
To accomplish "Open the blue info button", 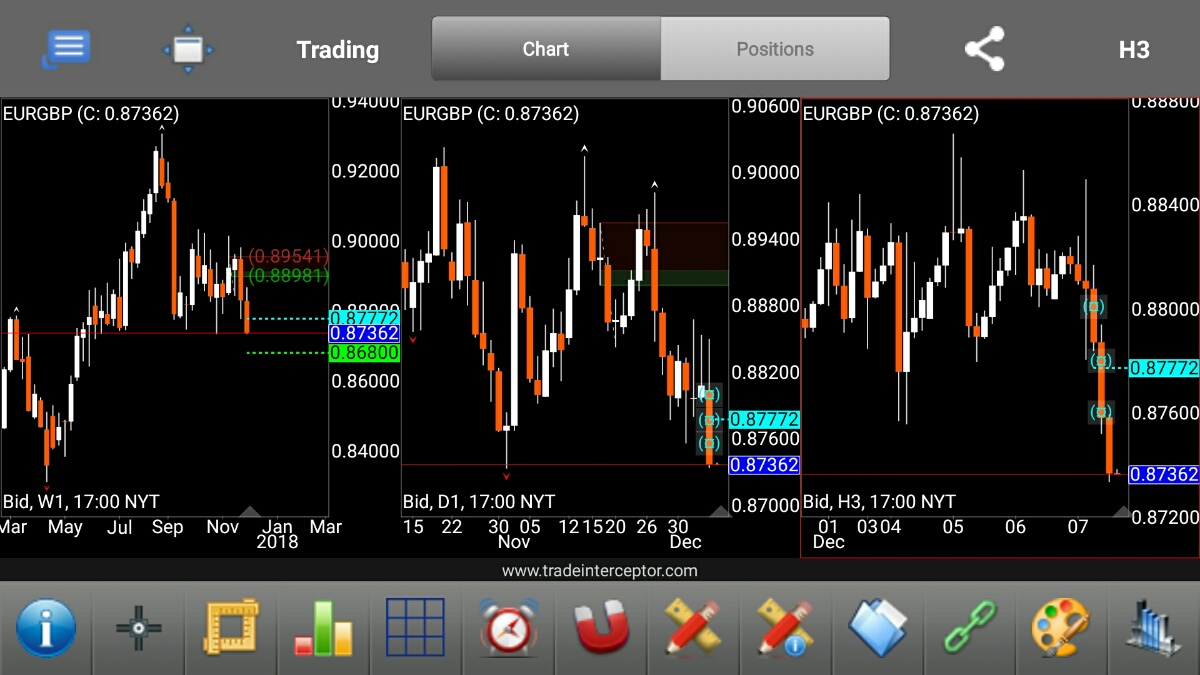I will (x=45, y=629).
